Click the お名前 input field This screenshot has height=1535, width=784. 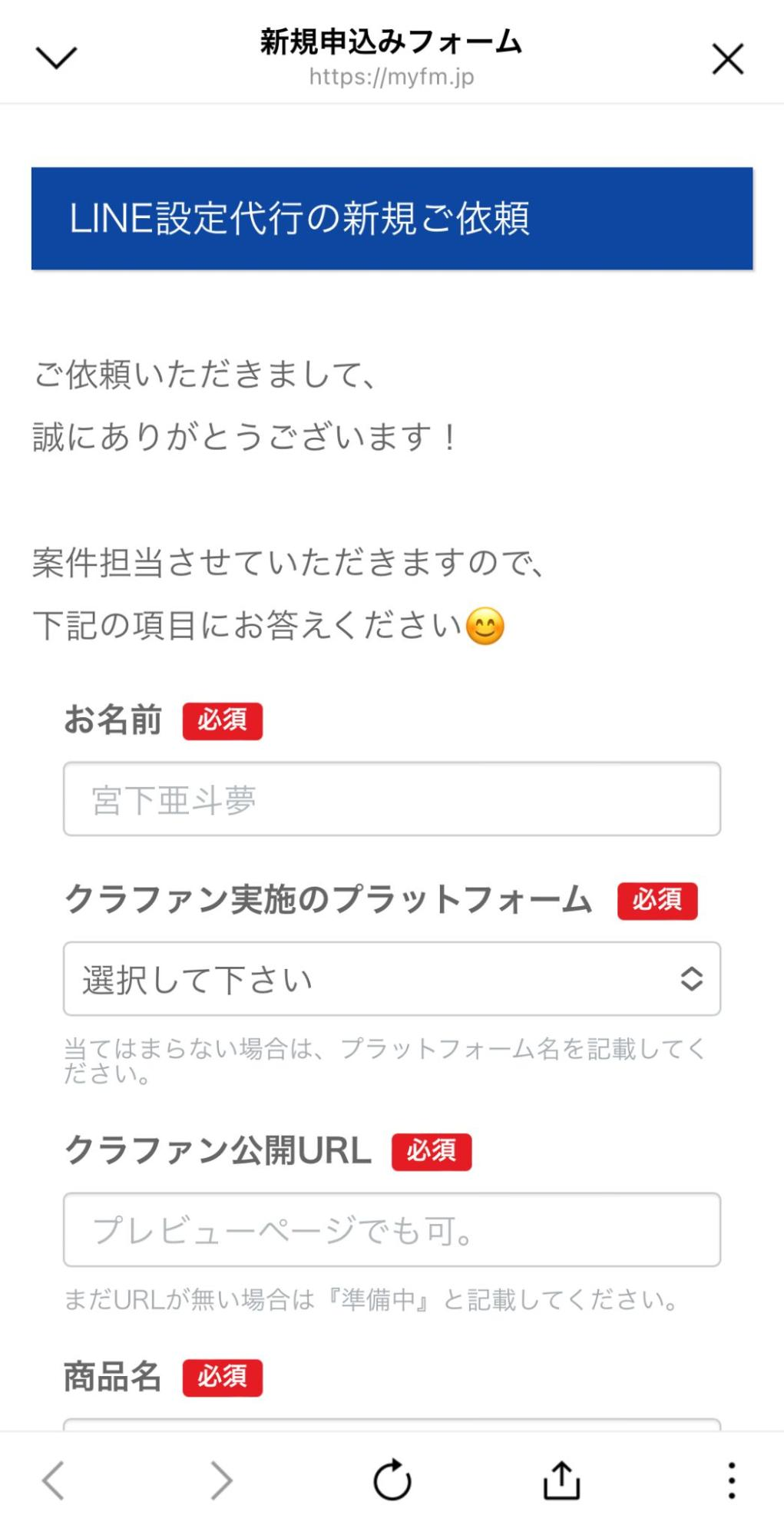point(392,799)
